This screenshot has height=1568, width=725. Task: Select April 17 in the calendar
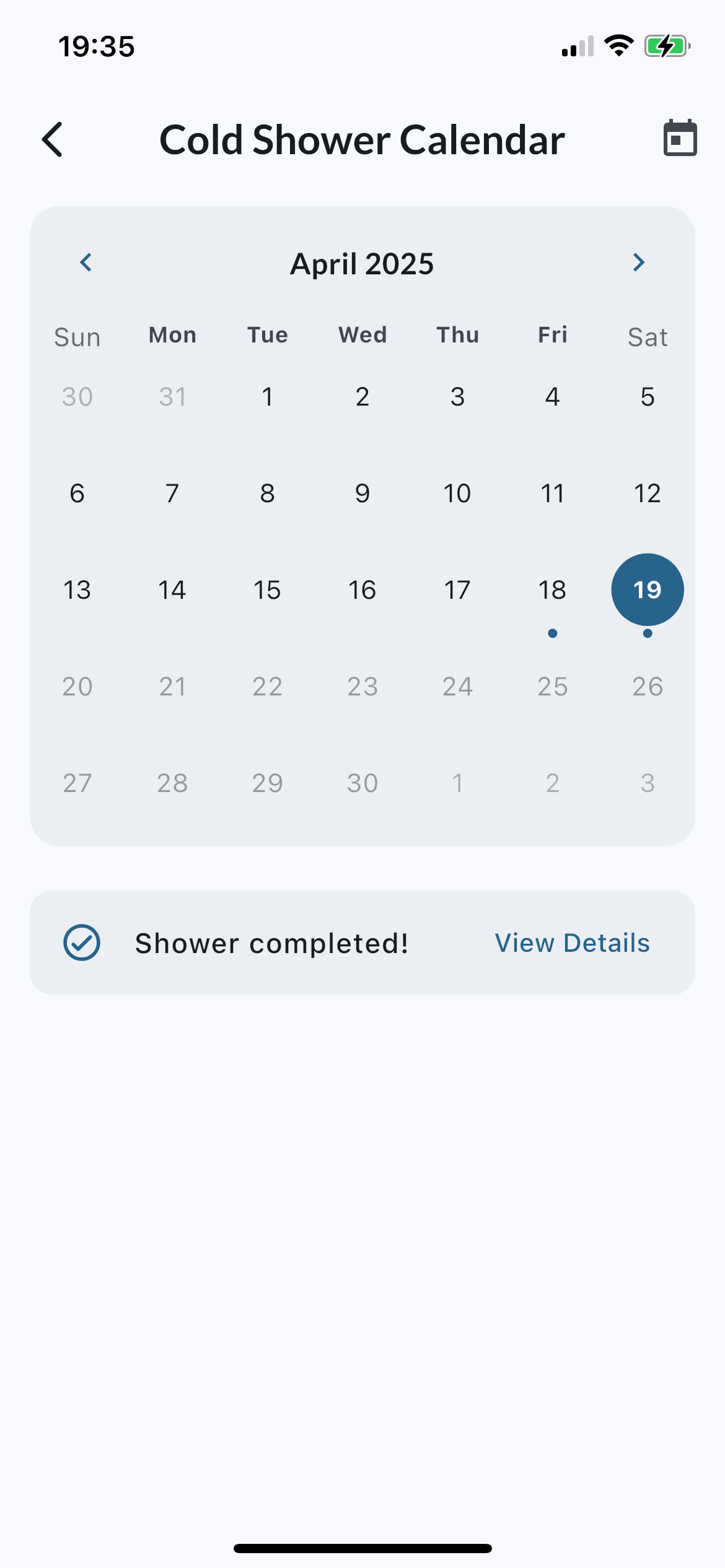click(x=457, y=590)
